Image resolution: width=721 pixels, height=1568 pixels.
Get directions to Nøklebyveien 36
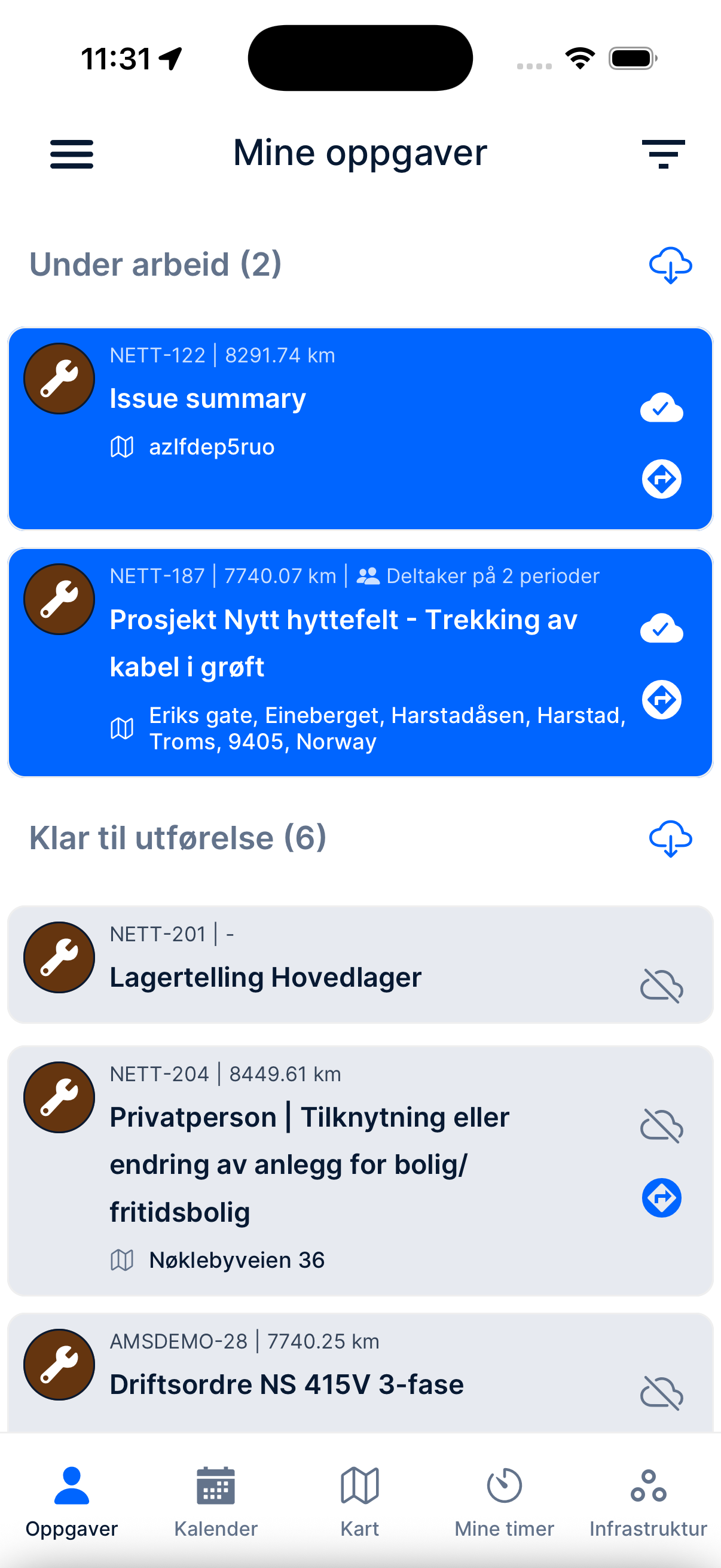[661, 1198]
